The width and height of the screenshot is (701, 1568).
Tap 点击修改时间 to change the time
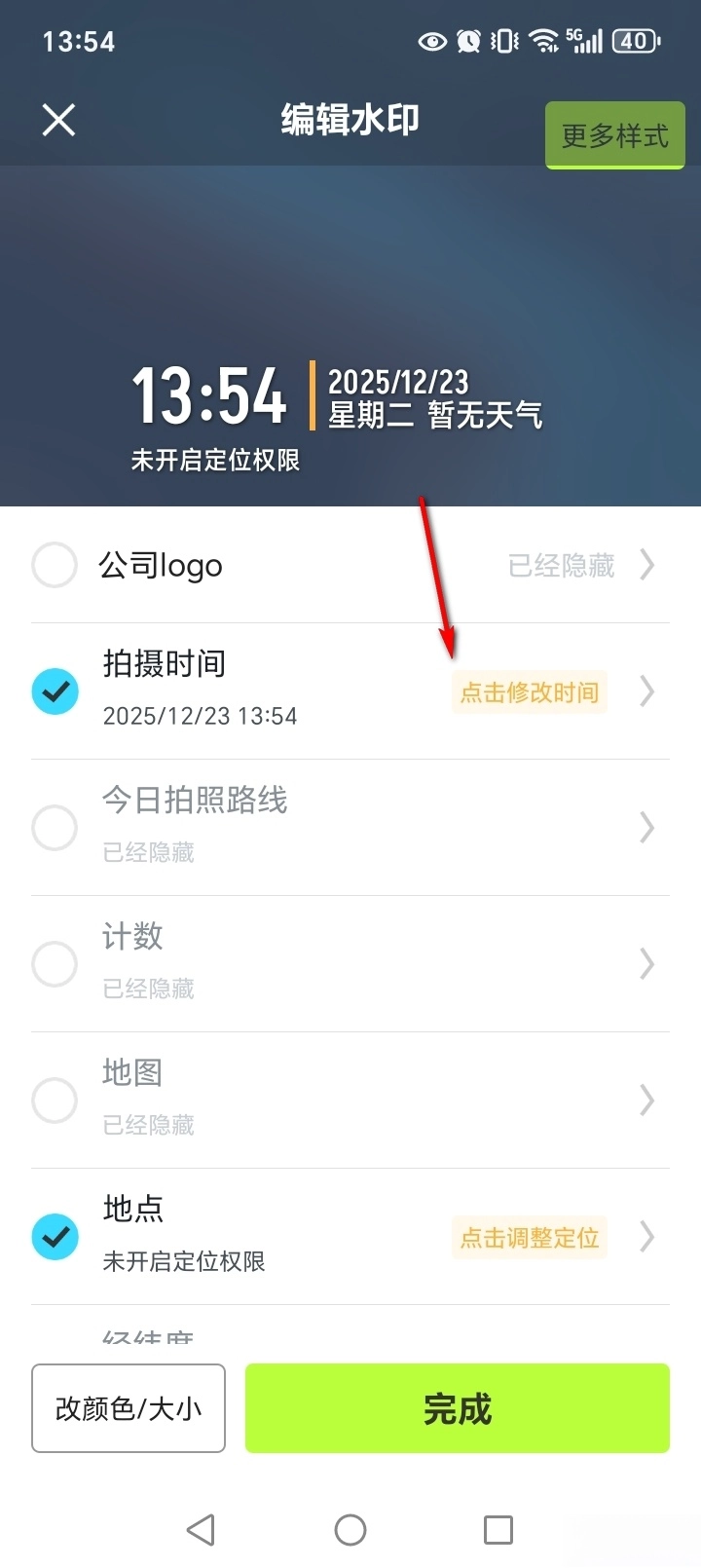pos(529,692)
